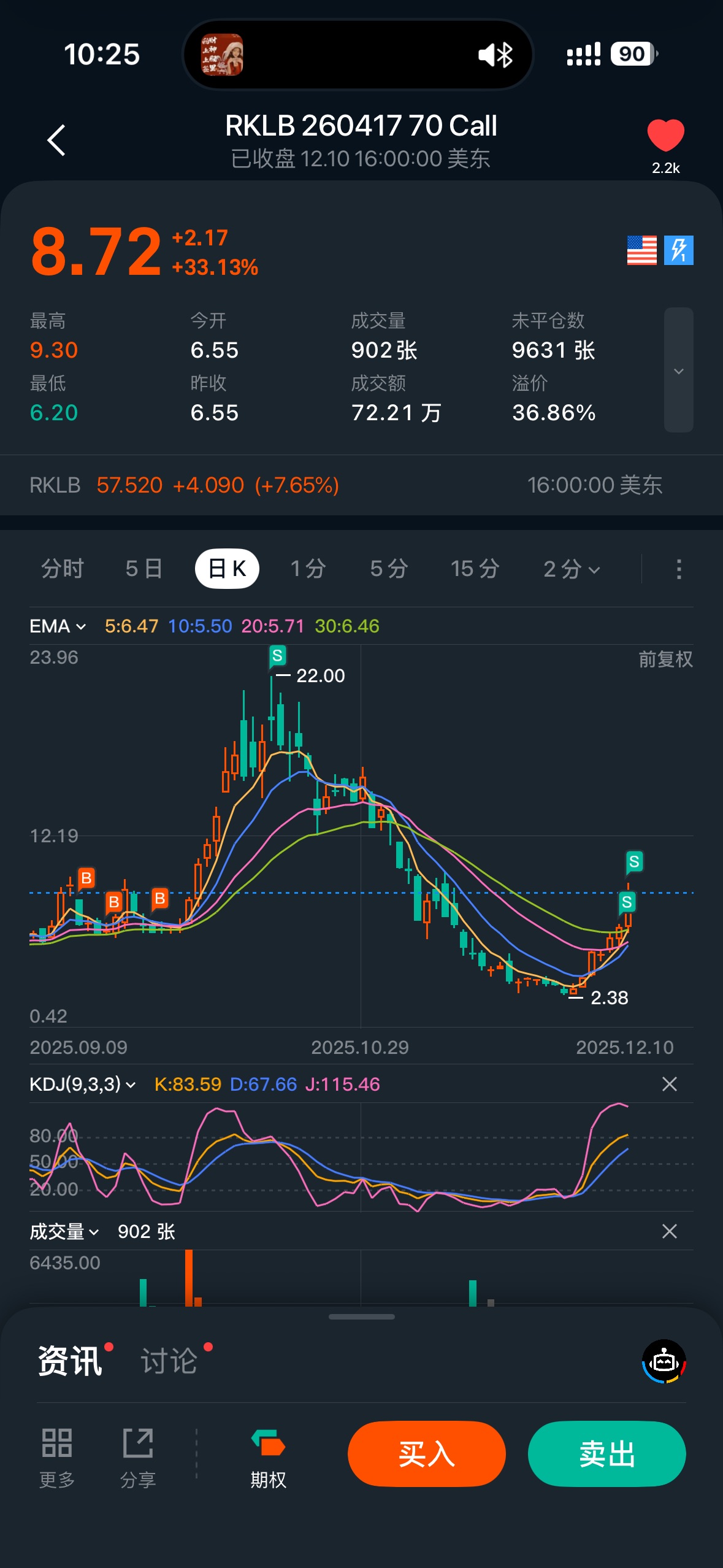
Task: Tap the 买入 buy button
Action: (x=426, y=1453)
